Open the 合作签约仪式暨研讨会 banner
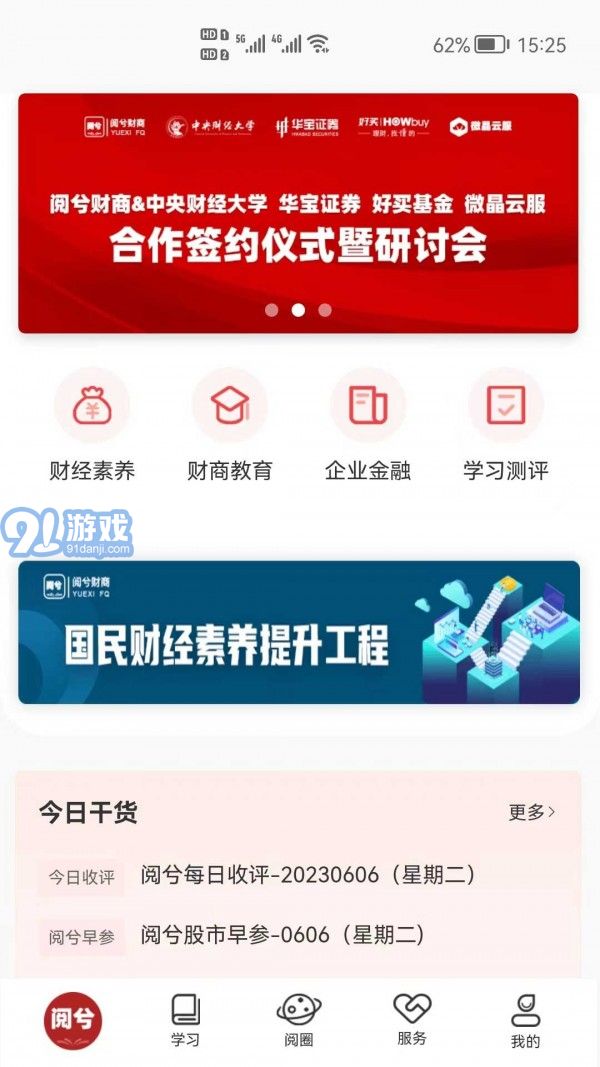This screenshot has height=1067, width=600. [298, 213]
